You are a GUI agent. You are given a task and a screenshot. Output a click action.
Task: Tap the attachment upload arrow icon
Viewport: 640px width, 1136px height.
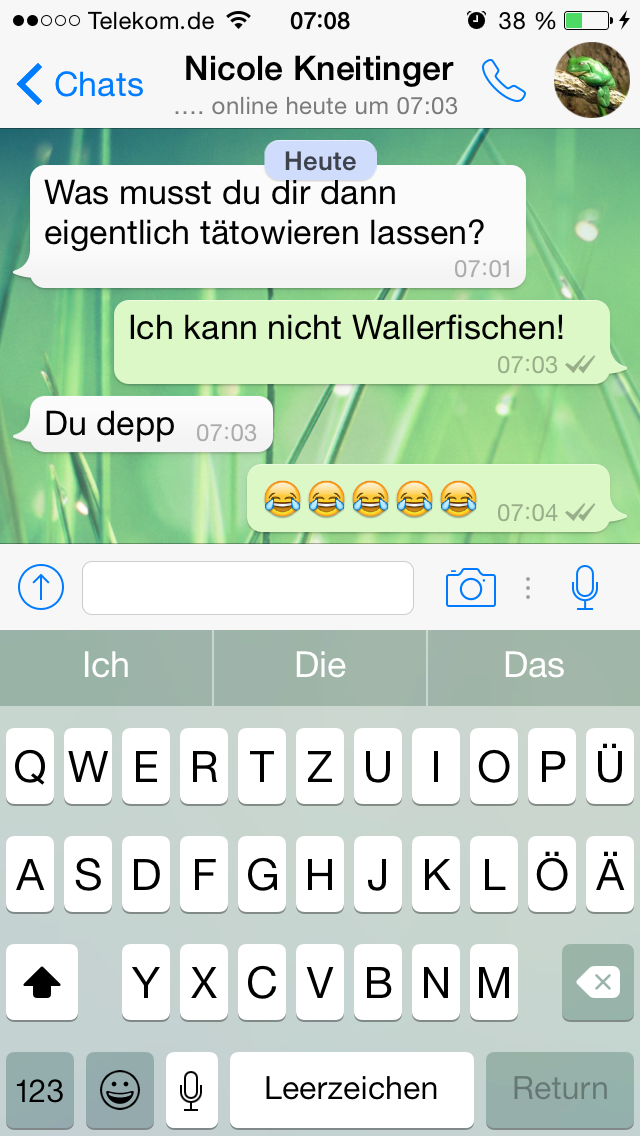coord(41,587)
